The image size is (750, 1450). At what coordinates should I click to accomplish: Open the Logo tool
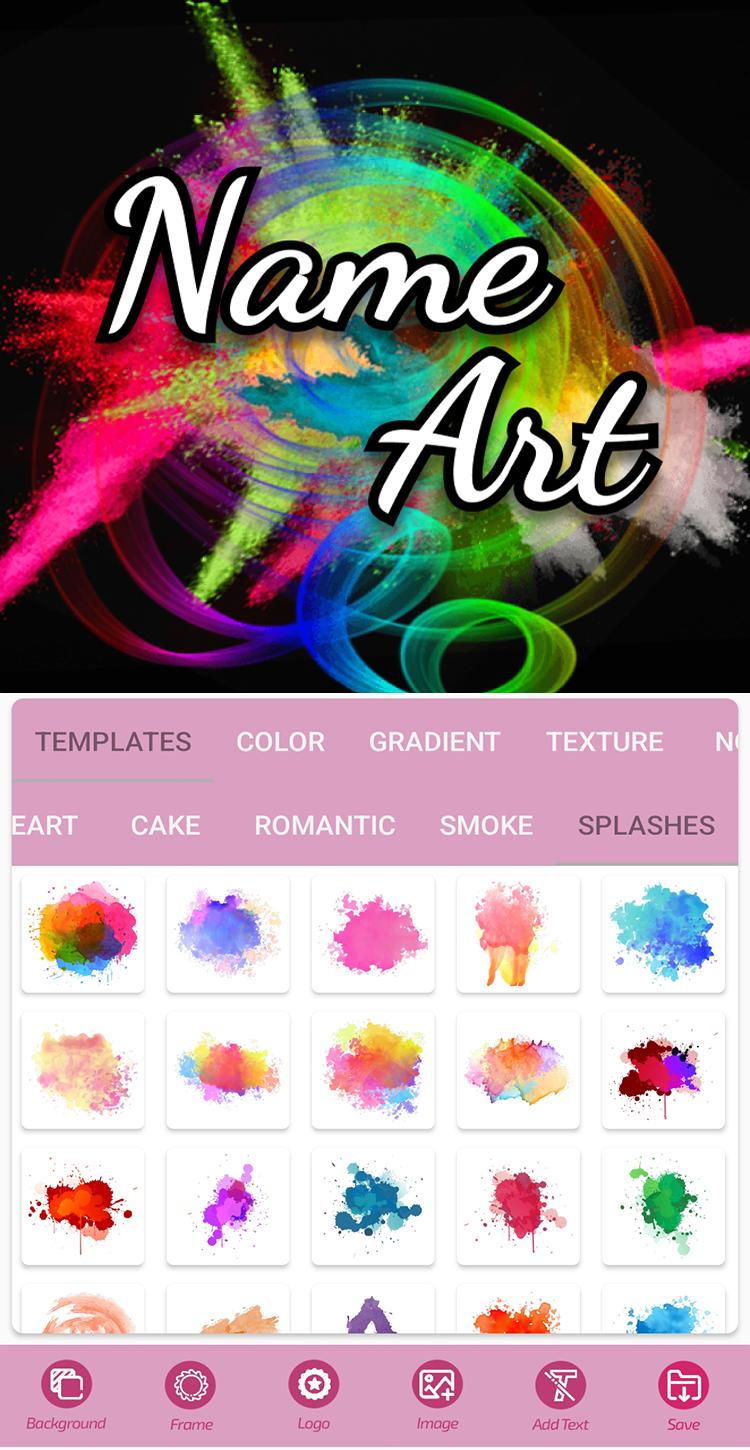point(313,1396)
